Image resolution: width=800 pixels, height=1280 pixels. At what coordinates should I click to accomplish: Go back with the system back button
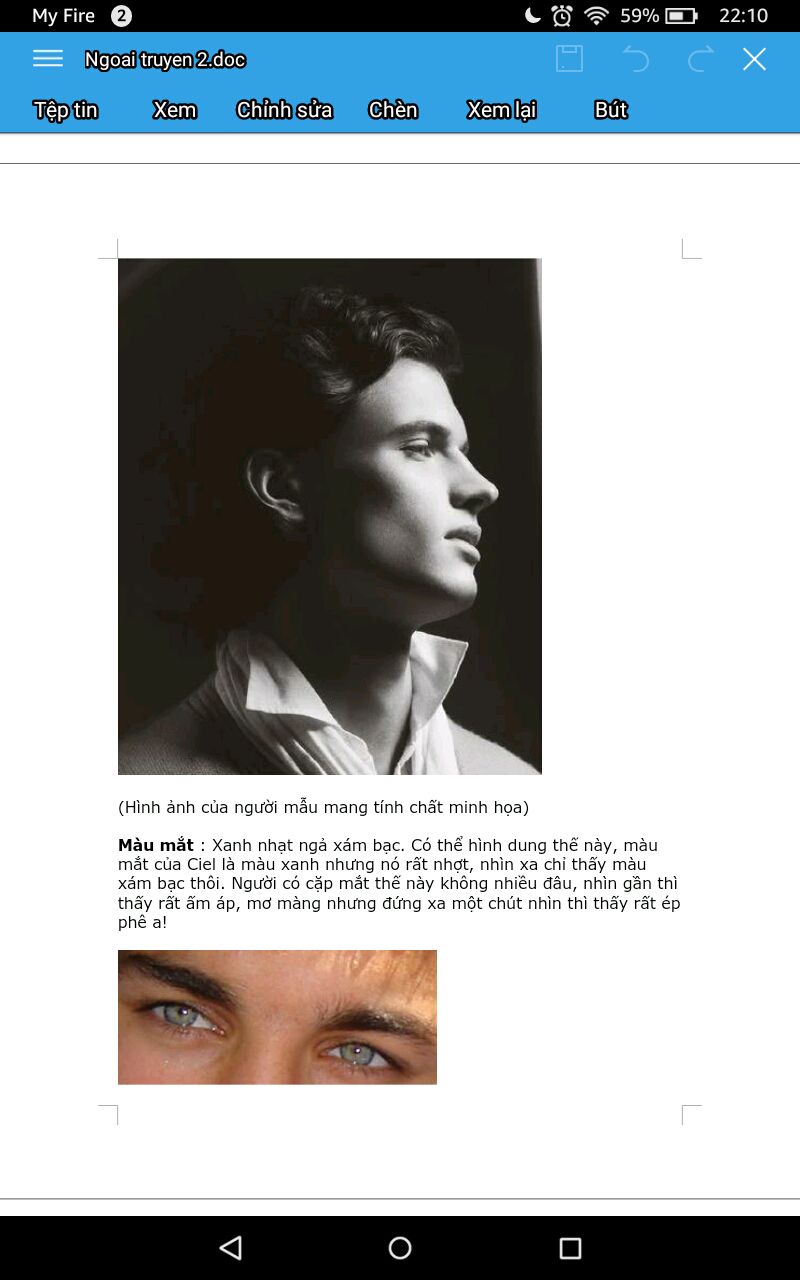pos(231,1247)
